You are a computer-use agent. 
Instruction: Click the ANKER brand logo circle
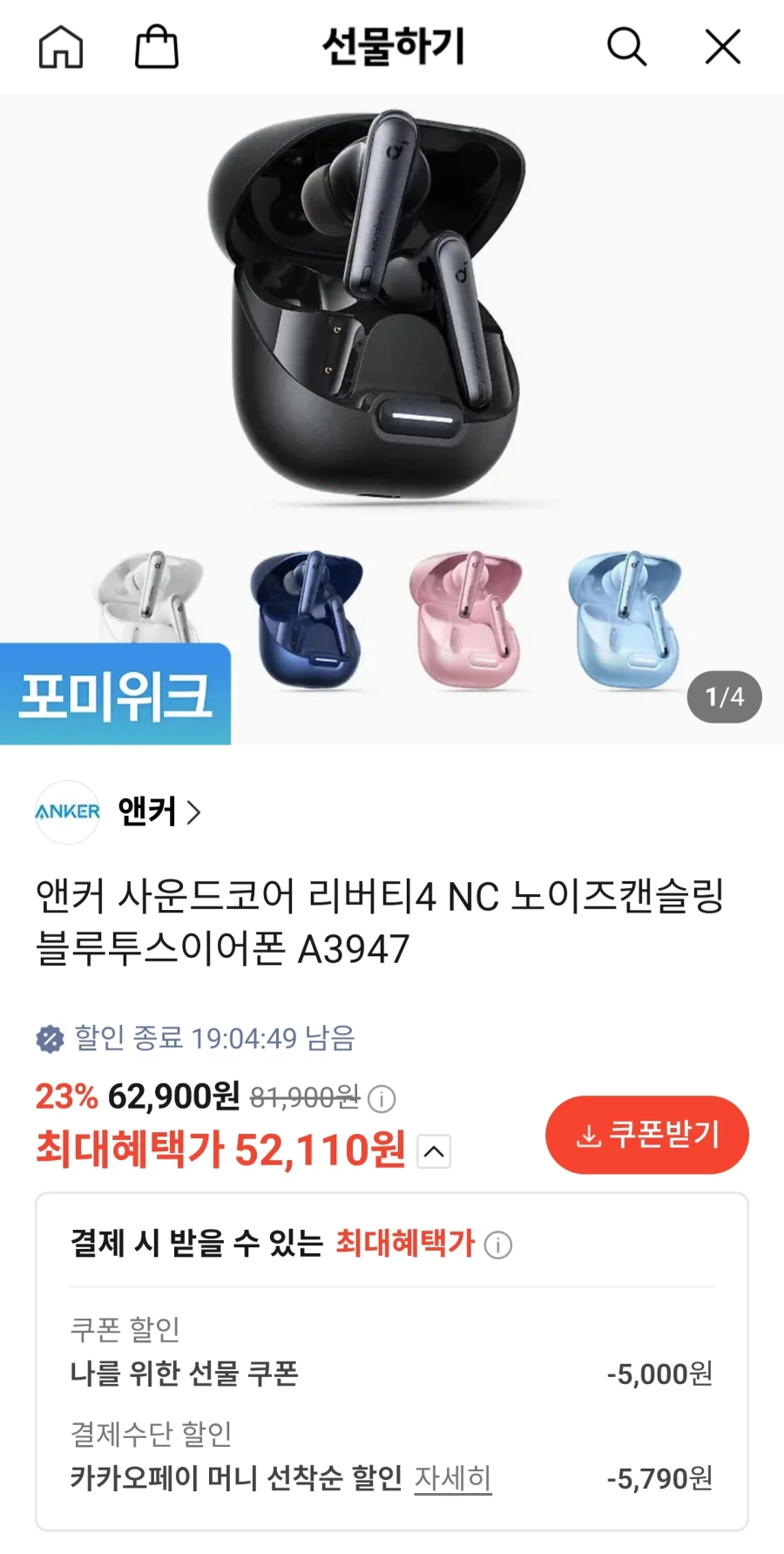pos(67,811)
